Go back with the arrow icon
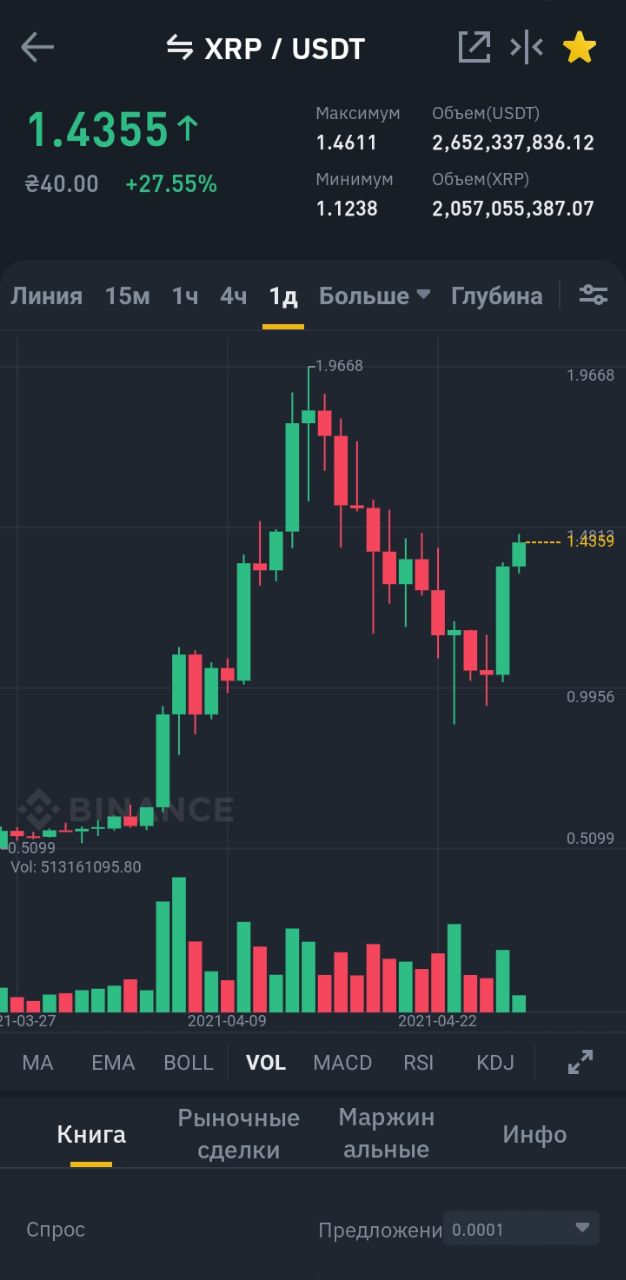 [x=37, y=47]
